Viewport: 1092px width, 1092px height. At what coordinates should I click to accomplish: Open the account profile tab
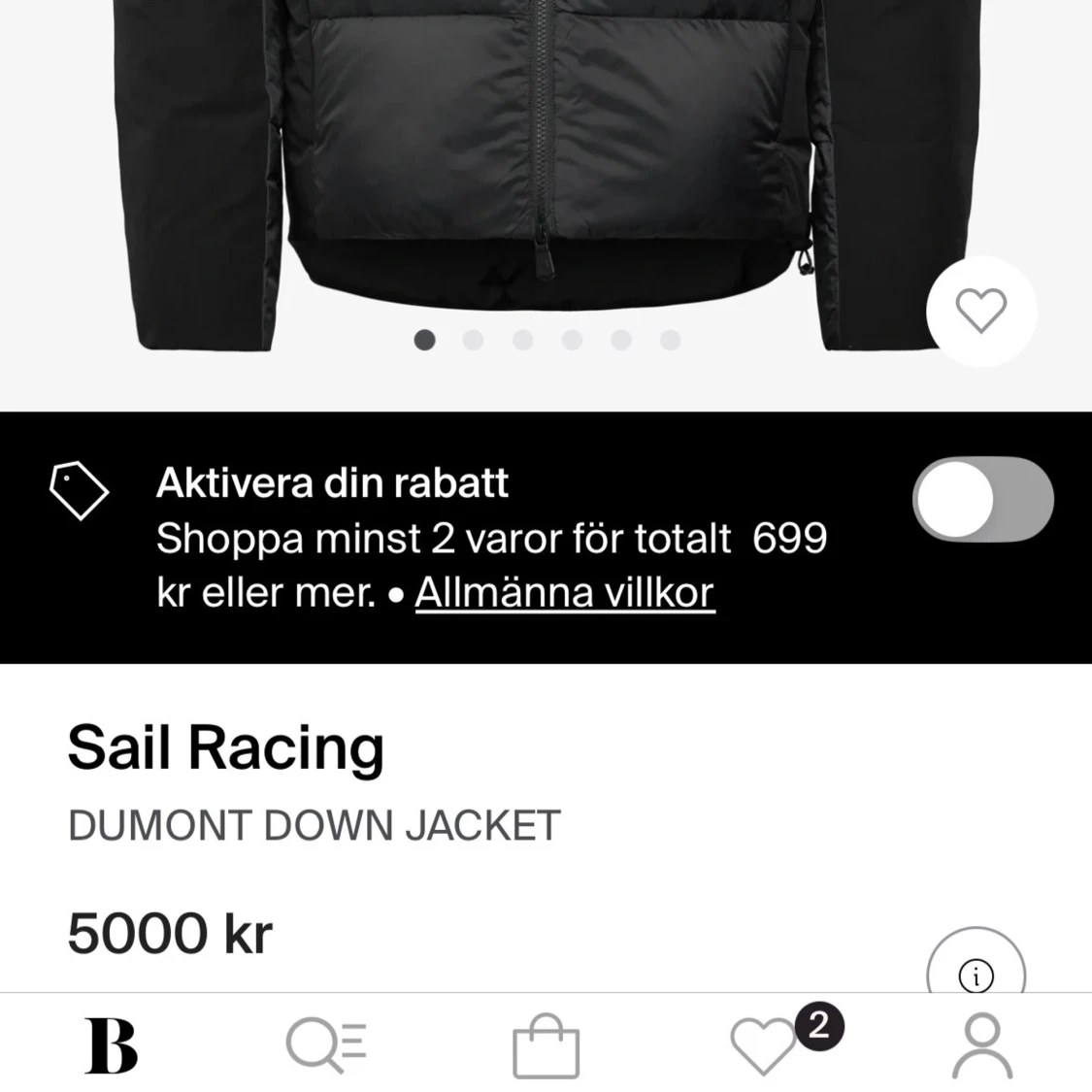982,1045
